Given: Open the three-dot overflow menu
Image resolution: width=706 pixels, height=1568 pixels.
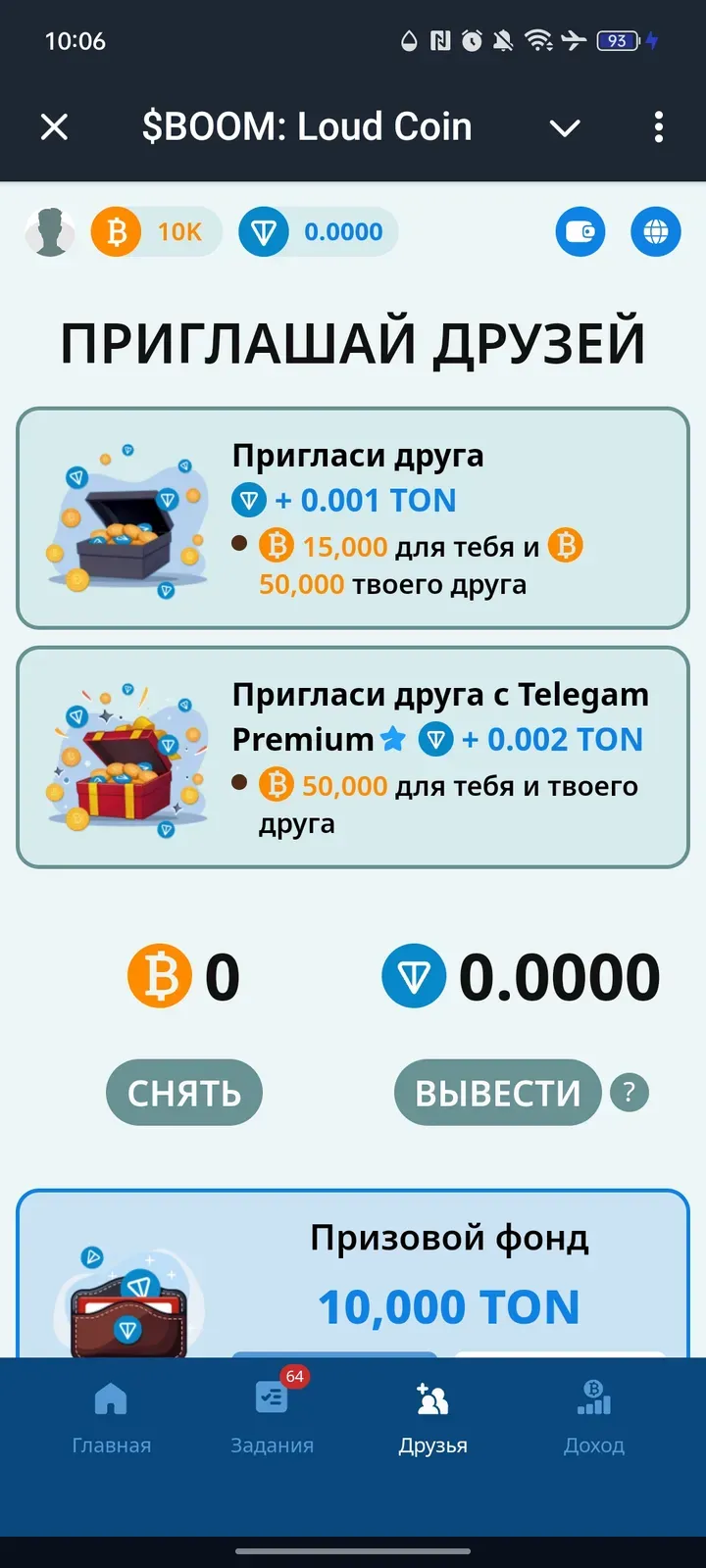Looking at the screenshot, I should [658, 126].
